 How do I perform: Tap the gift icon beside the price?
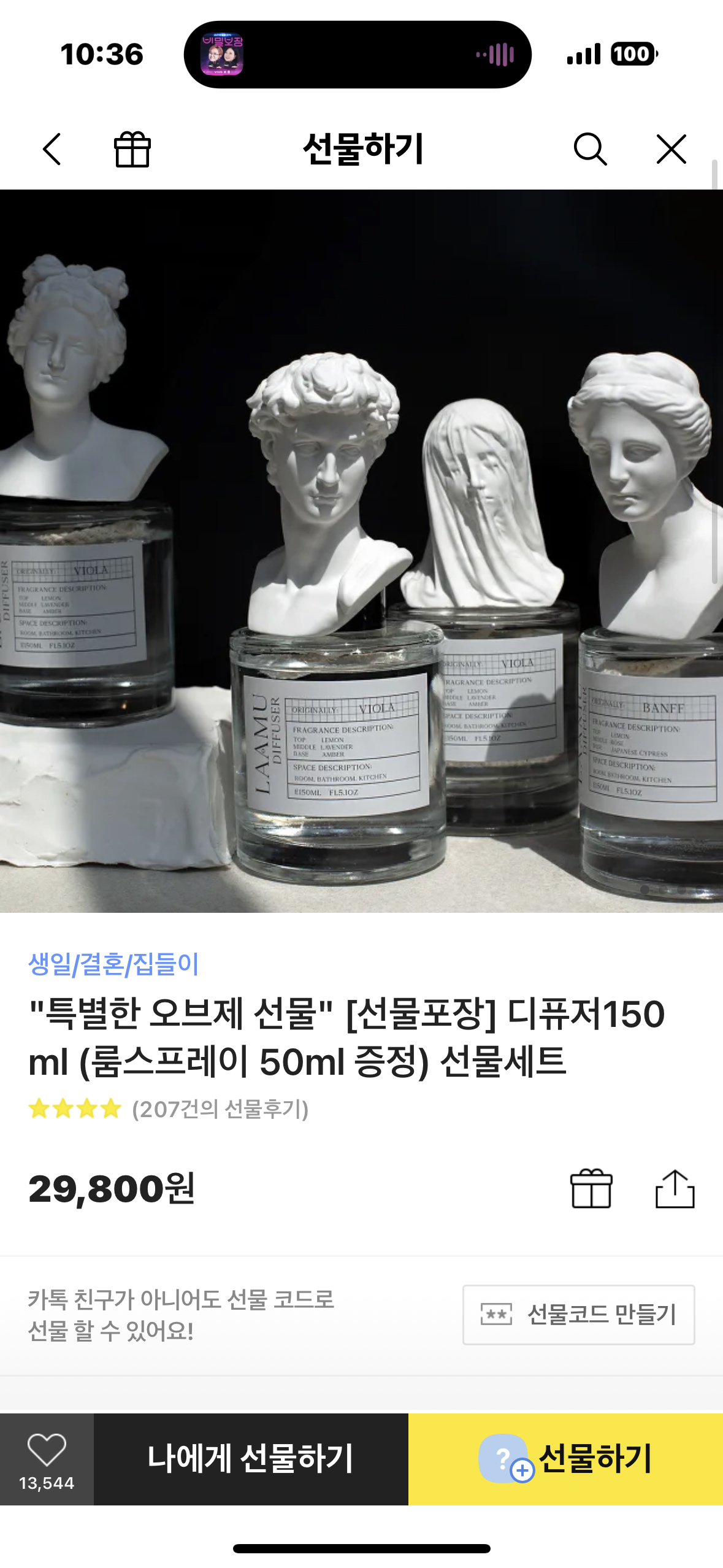click(x=591, y=1189)
